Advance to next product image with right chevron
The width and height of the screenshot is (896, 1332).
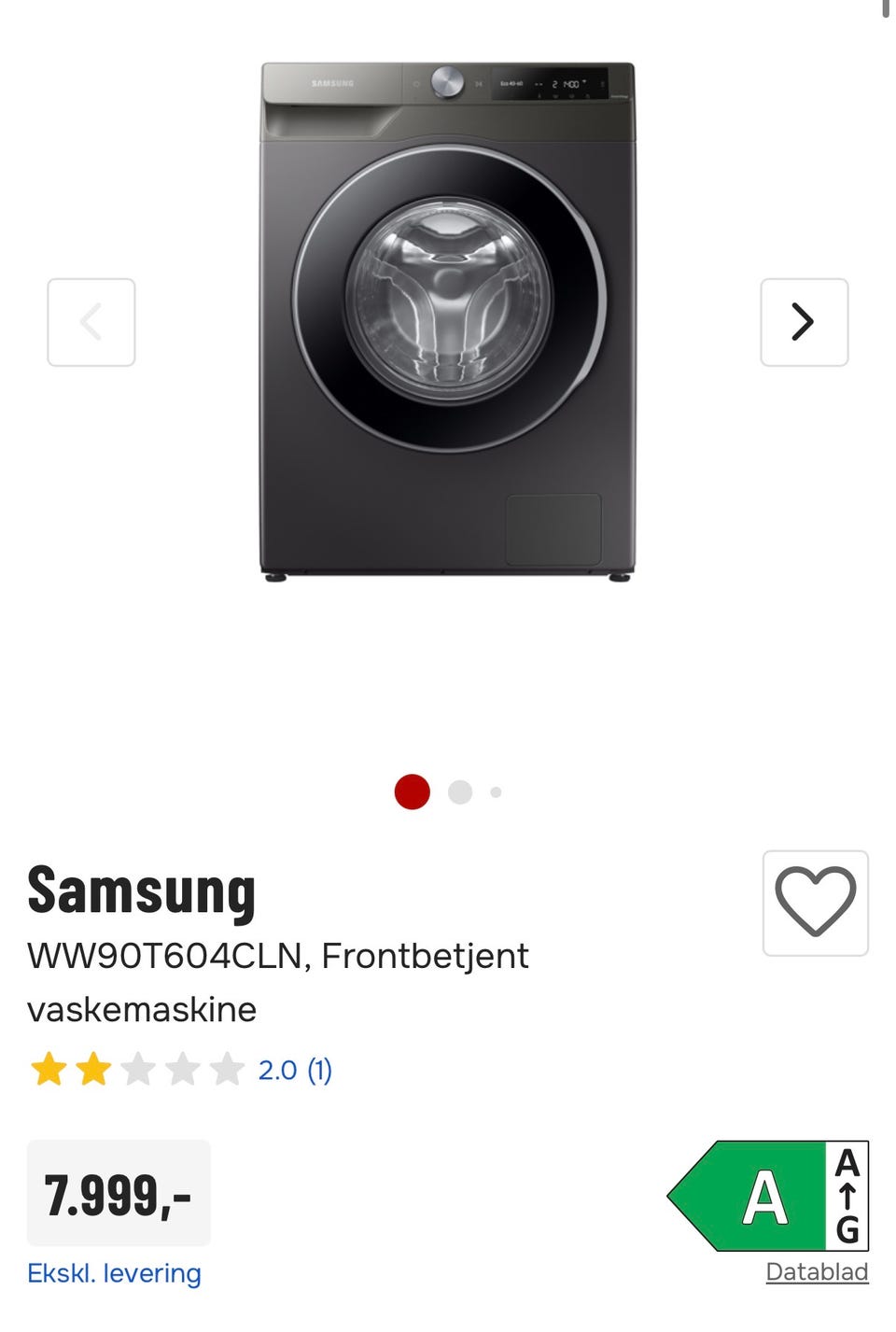pos(804,322)
